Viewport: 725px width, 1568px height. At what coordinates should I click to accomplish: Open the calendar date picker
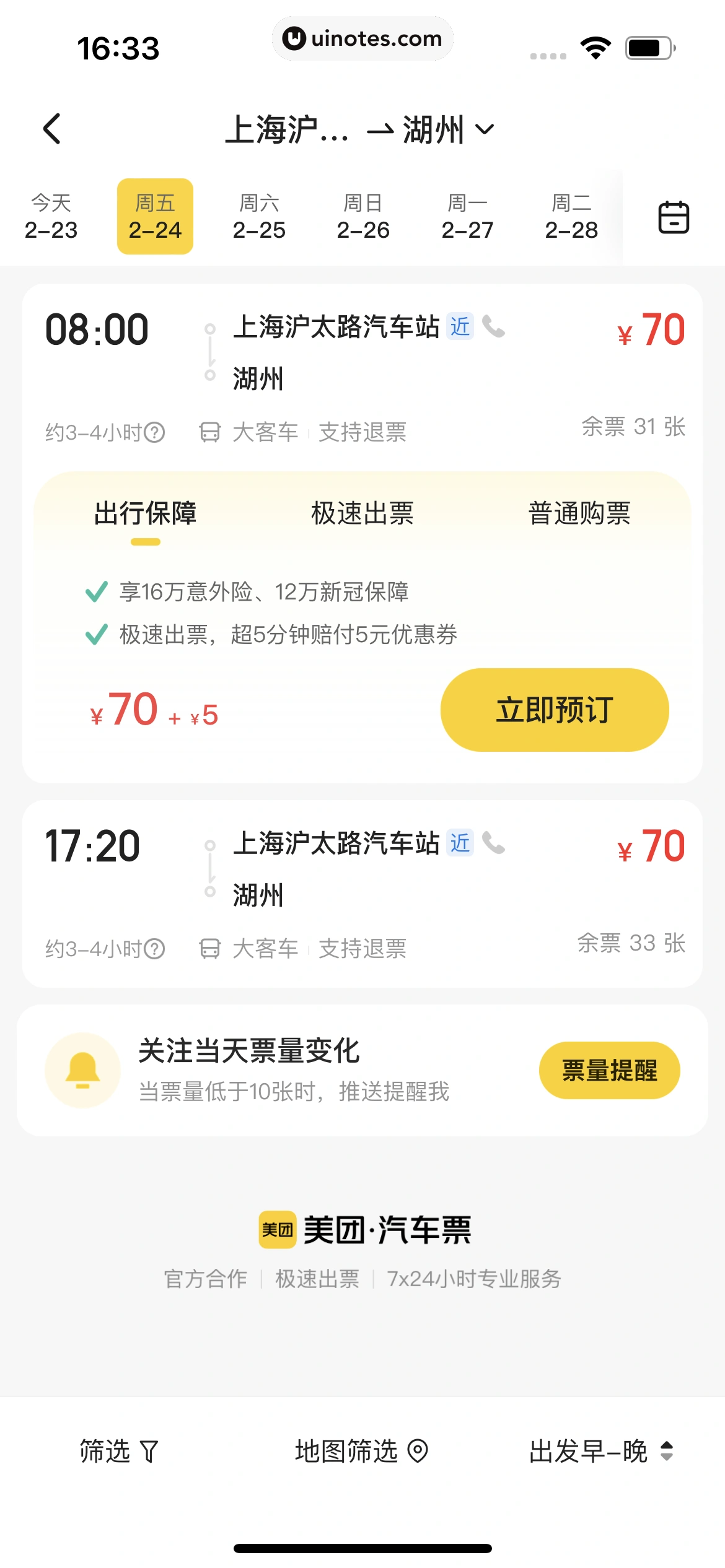(674, 217)
